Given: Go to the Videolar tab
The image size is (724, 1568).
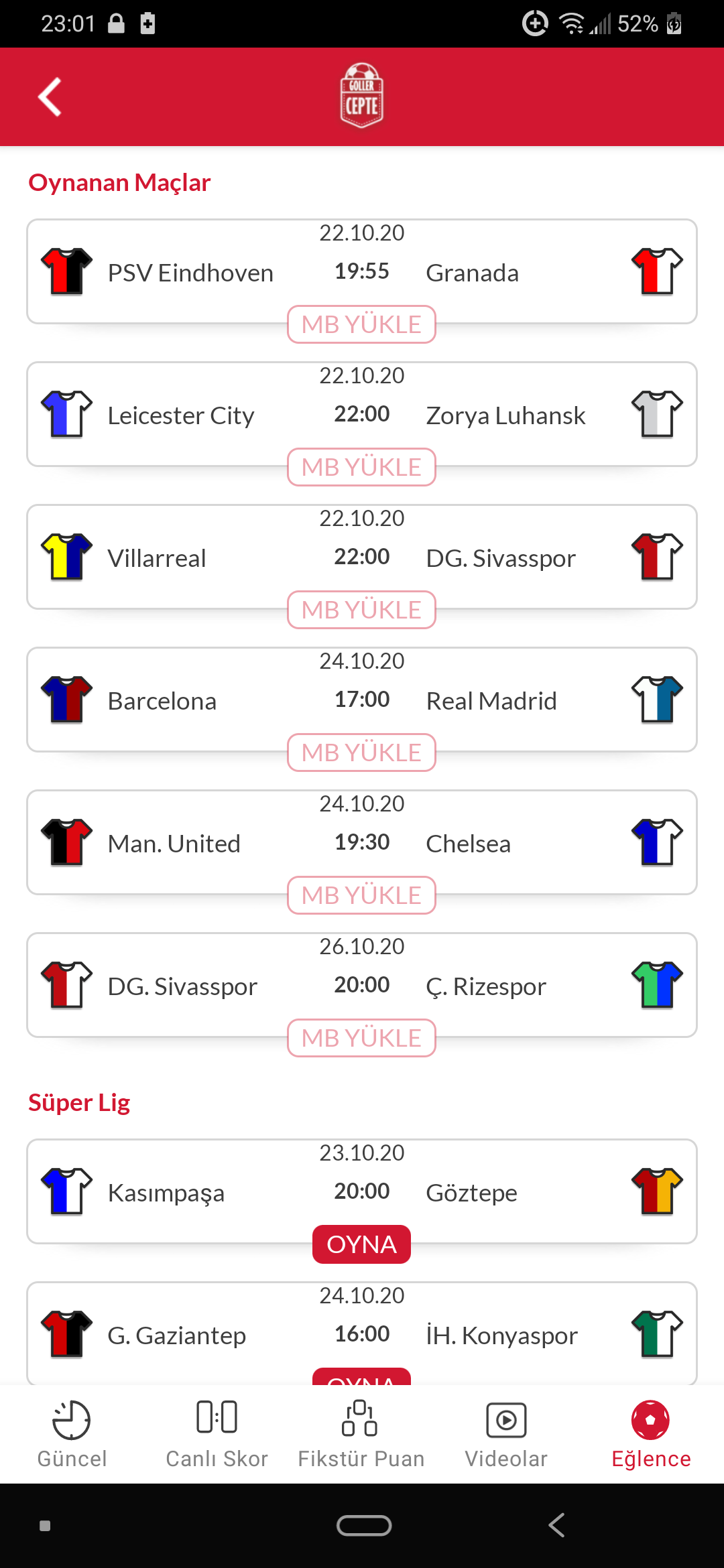Looking at the screenshot, I should 506,1434.
